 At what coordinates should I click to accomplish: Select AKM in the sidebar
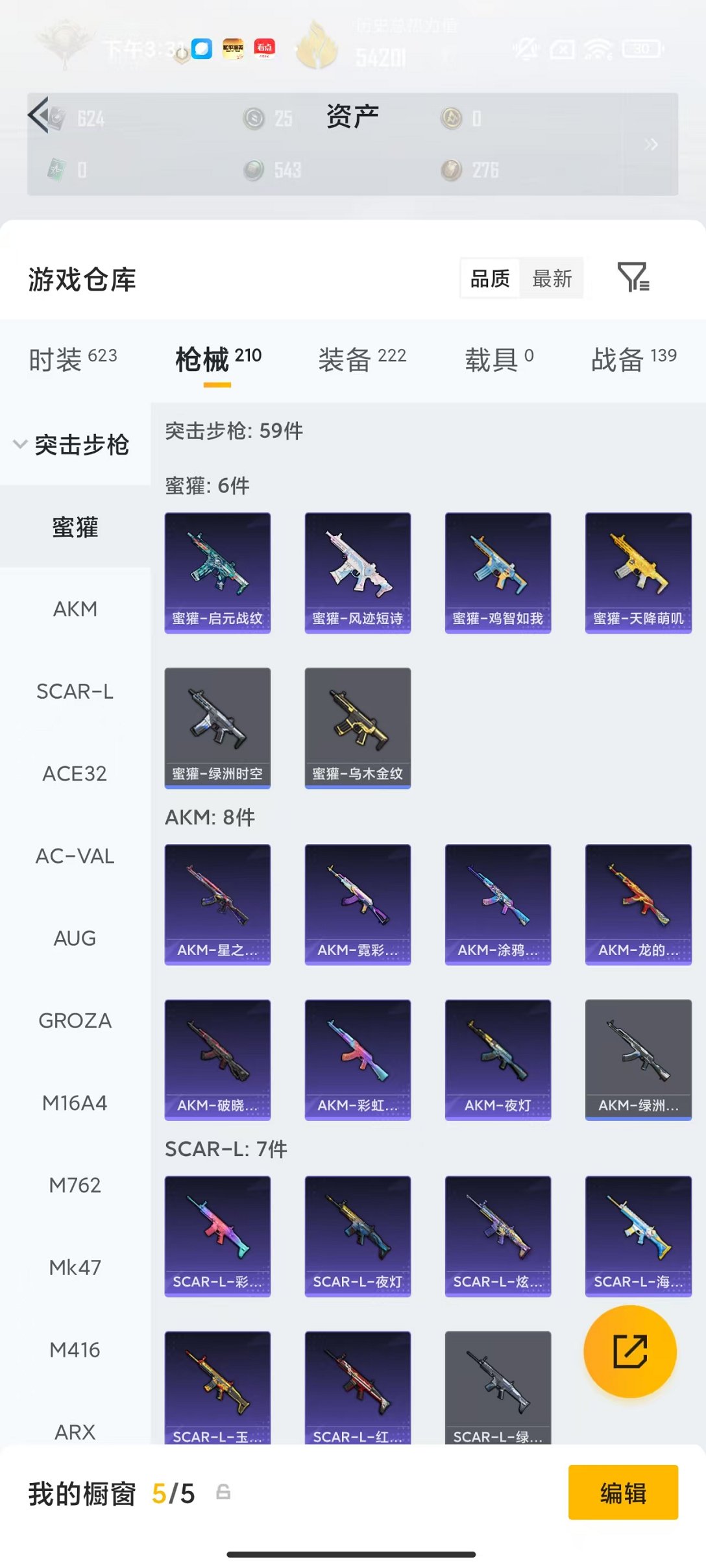coord(75,609)
